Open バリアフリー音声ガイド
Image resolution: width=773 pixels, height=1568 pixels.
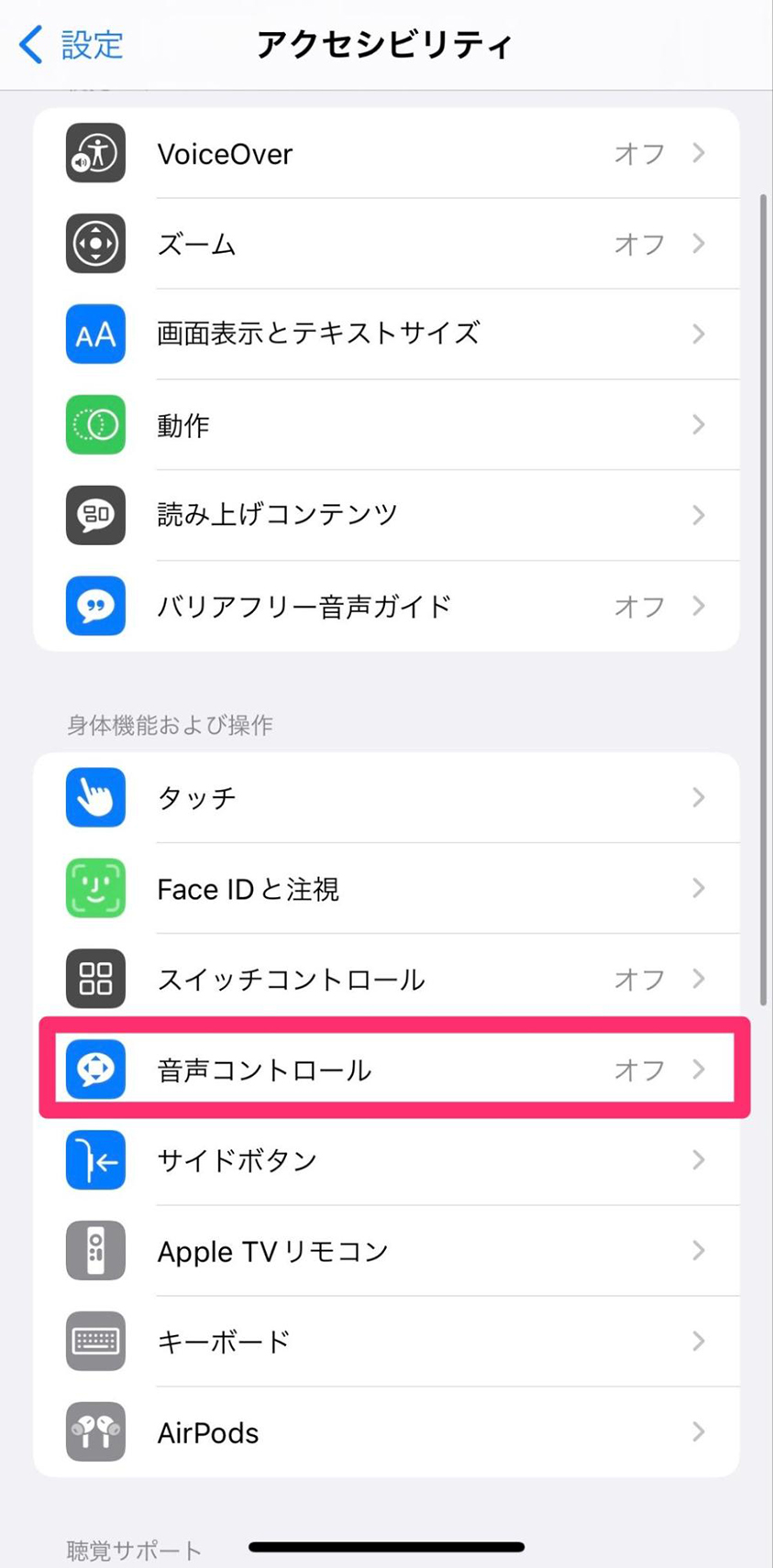[x=385, y=606]
